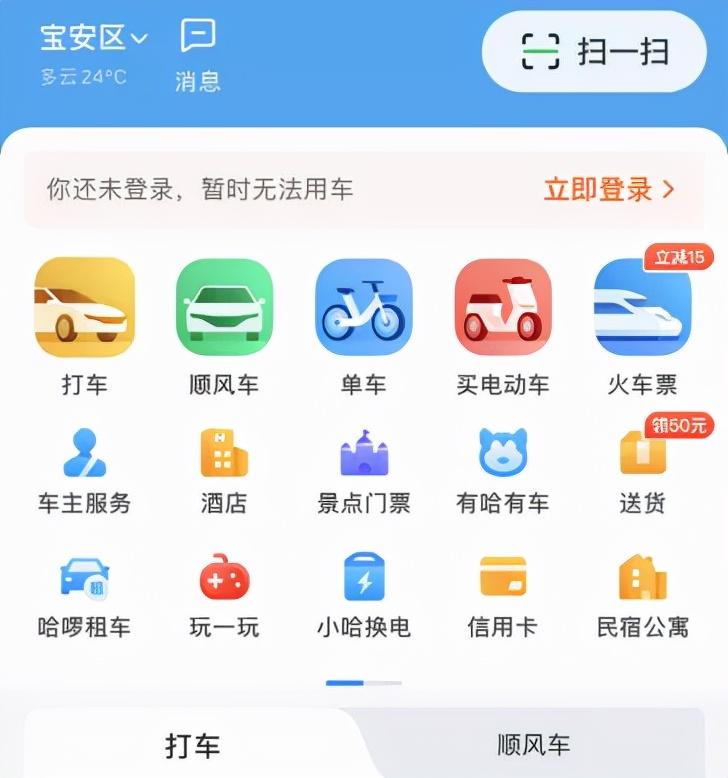The width and height of the screenshot is (728, 778).
Task: Tap the 送货 delivery icon
Action: click(x=643, y=455)
